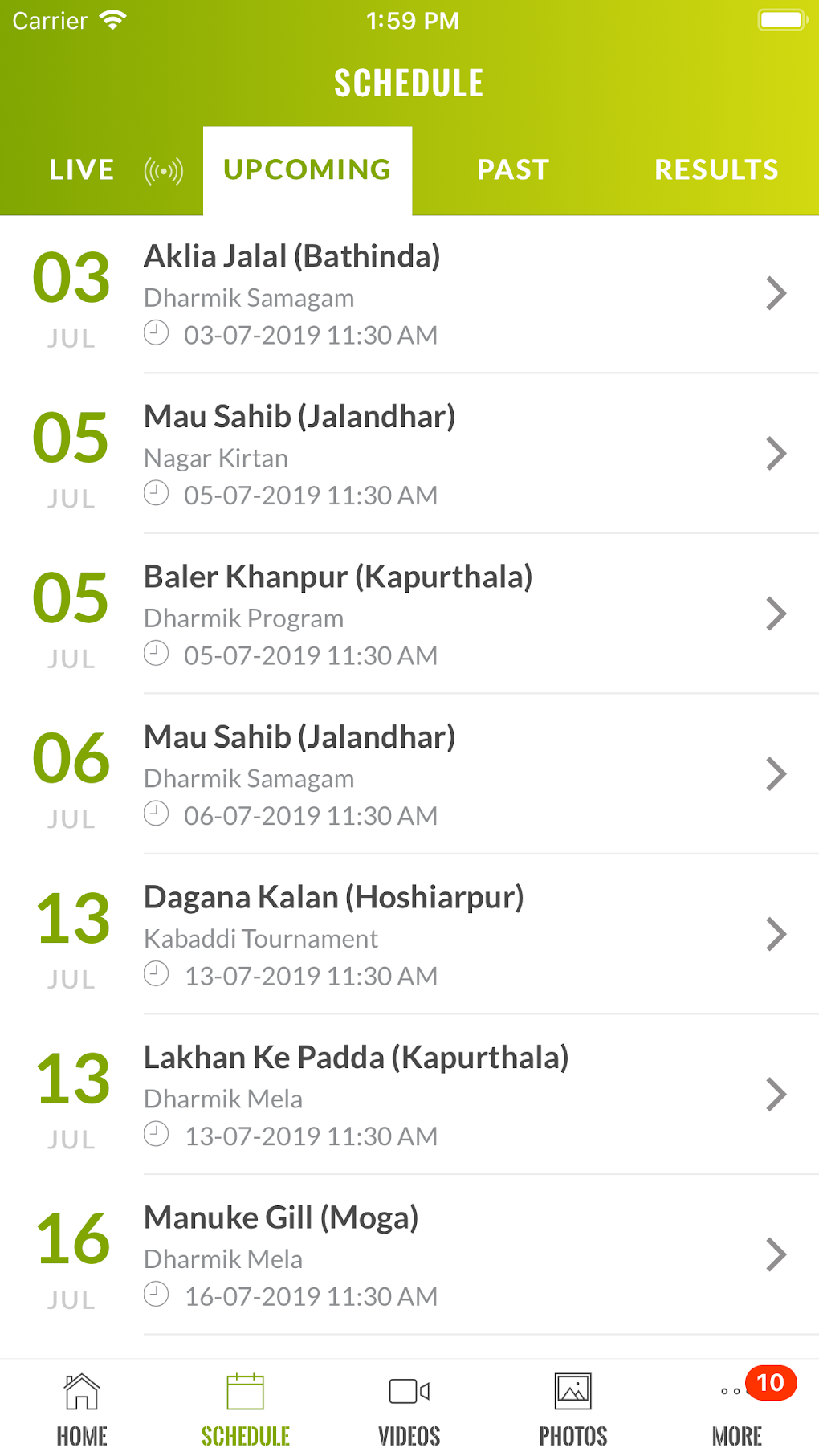Select the Upcoming tab
819x1456 pixels.
coord(308,170)
